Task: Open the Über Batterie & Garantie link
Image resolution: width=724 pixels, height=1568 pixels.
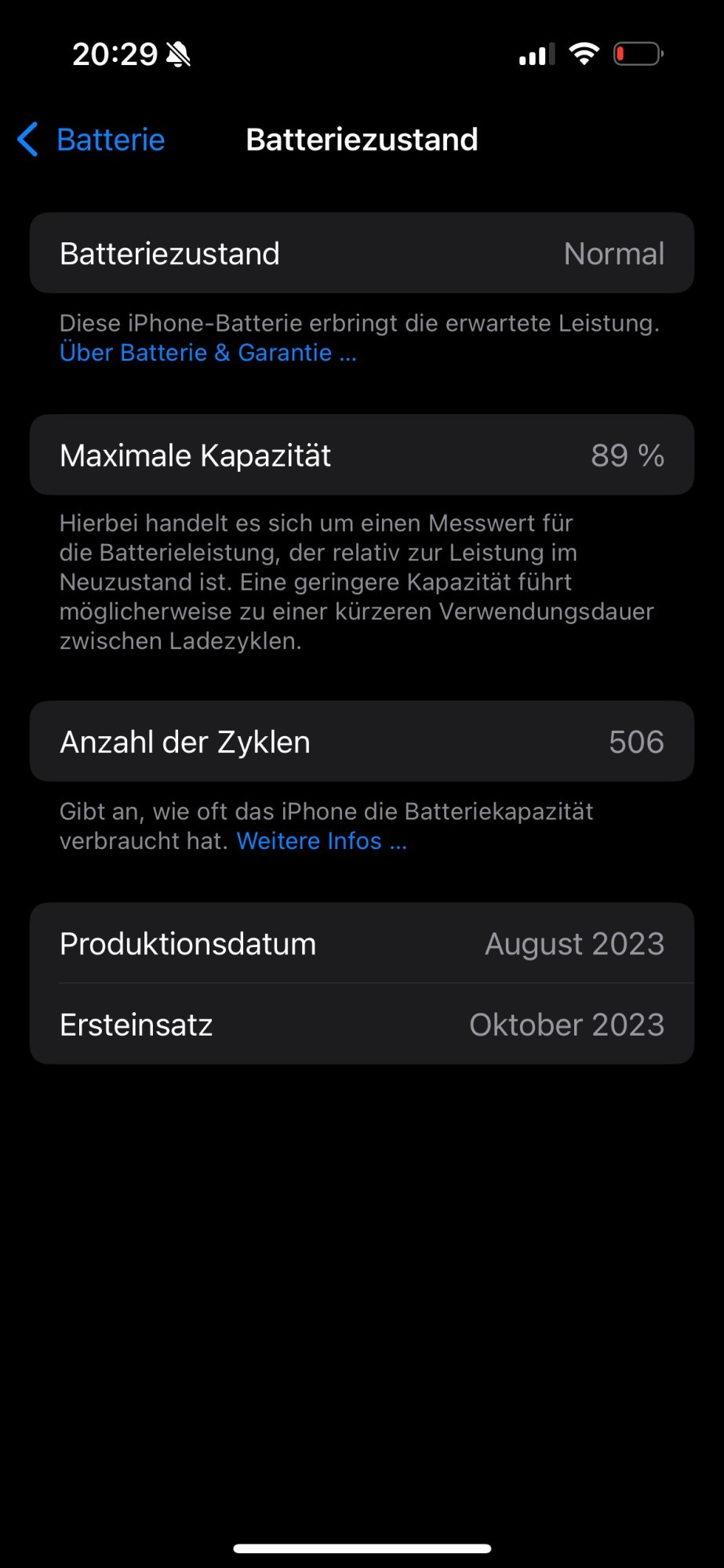Action: [208, 353]
